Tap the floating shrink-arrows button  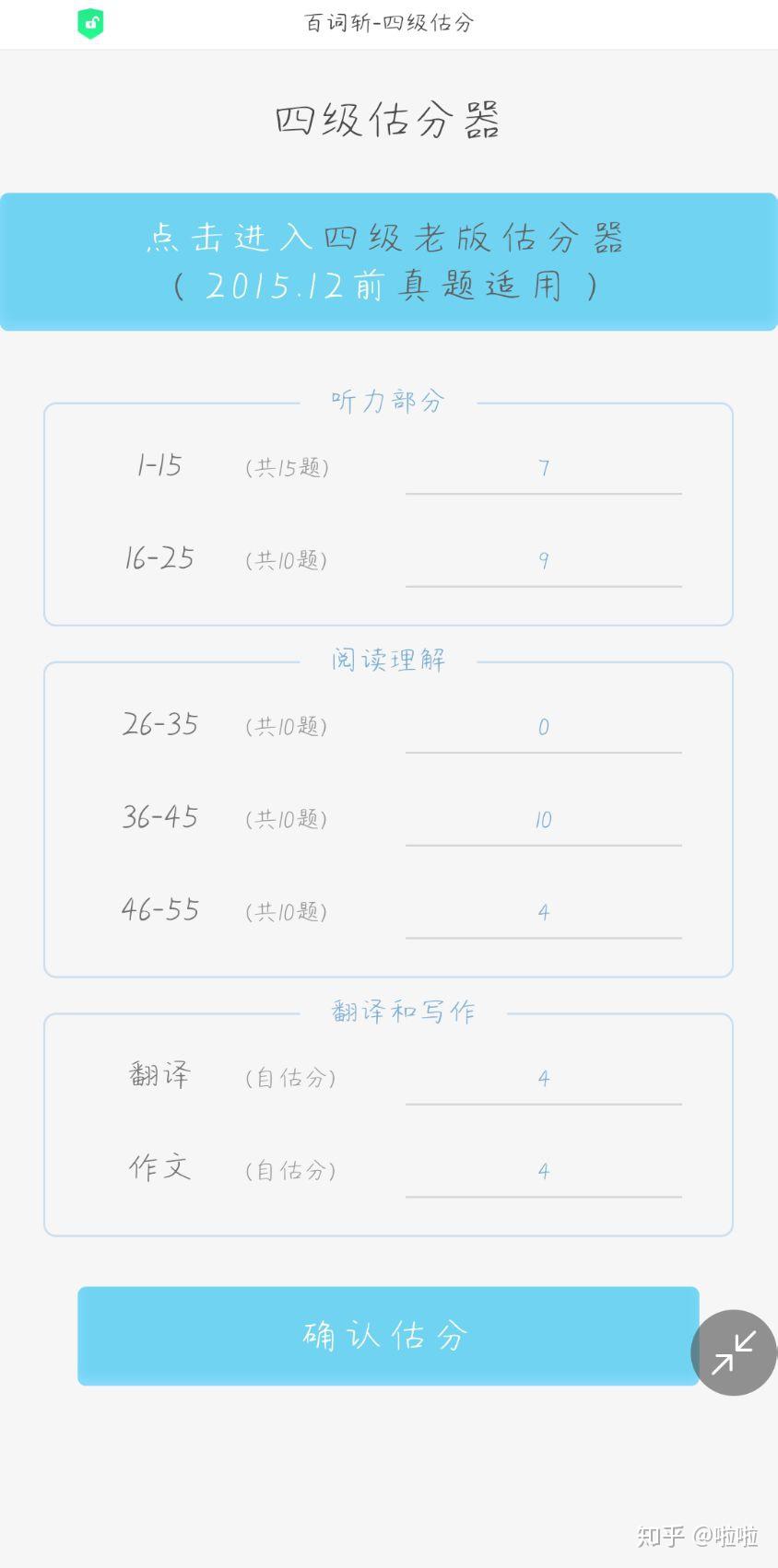(x=734, y=1352)
